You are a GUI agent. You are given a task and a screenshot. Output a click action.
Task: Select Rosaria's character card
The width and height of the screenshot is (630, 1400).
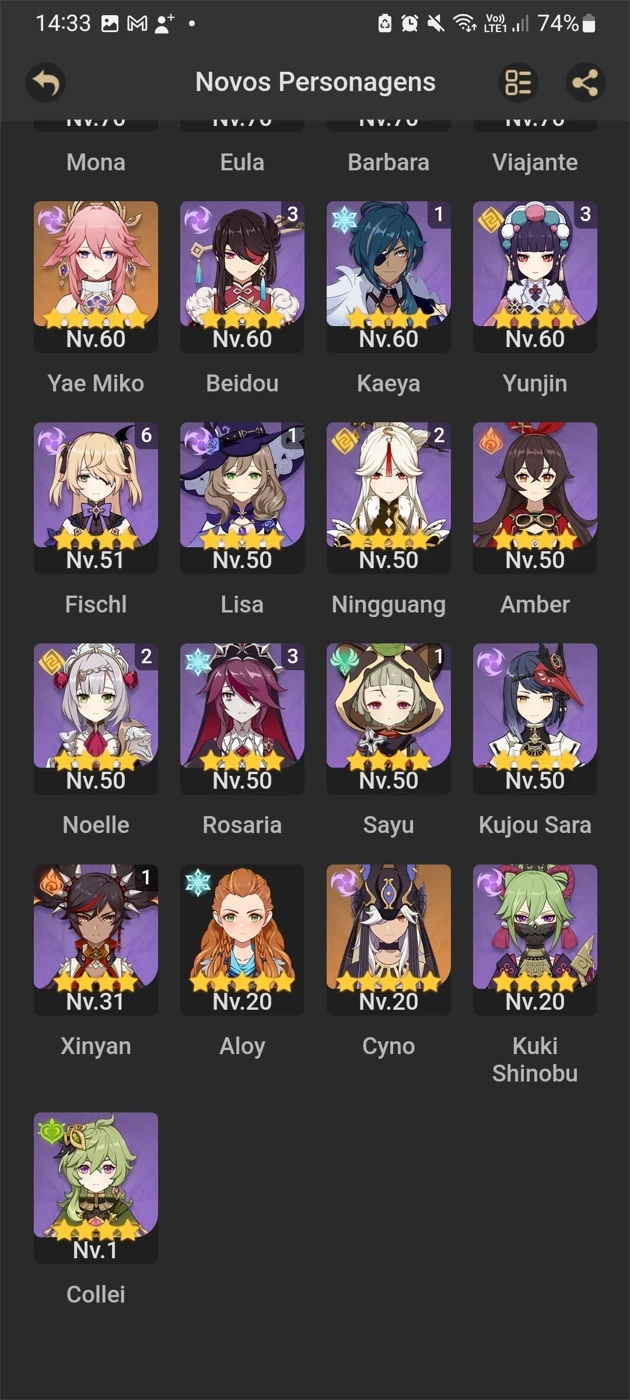click(242, 719)
